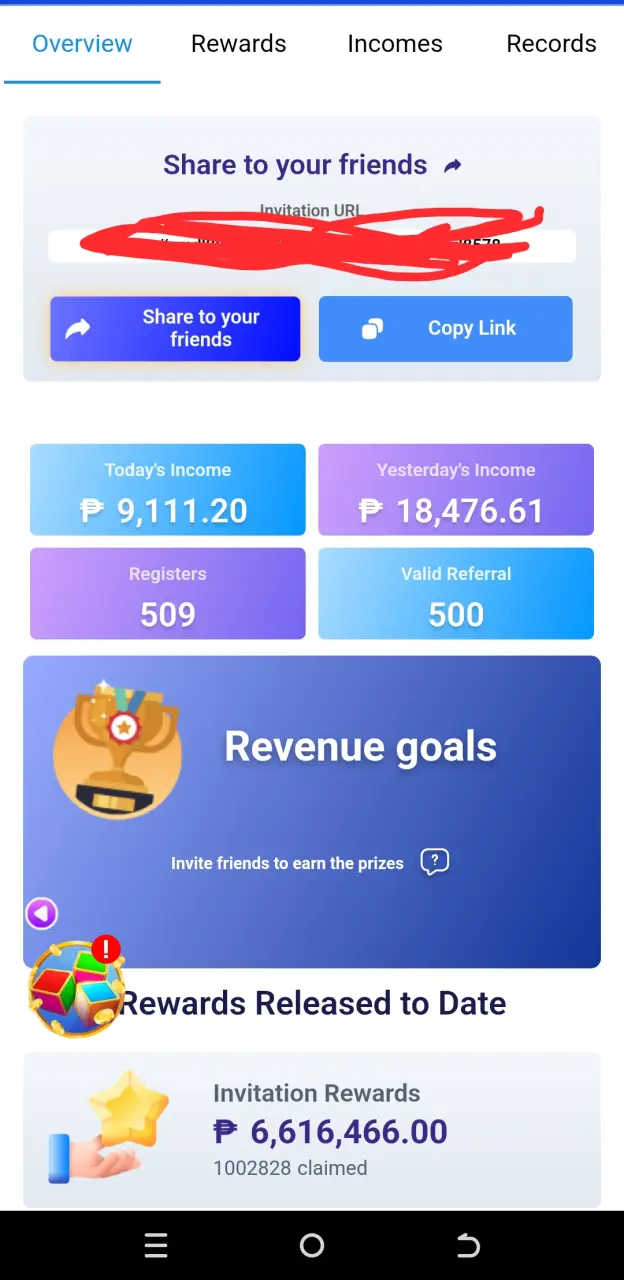Screen dimensions: 624x1280
Task: Tap the blue Share to your friends button
Action: pyautogui.click(x=175, y=328)
